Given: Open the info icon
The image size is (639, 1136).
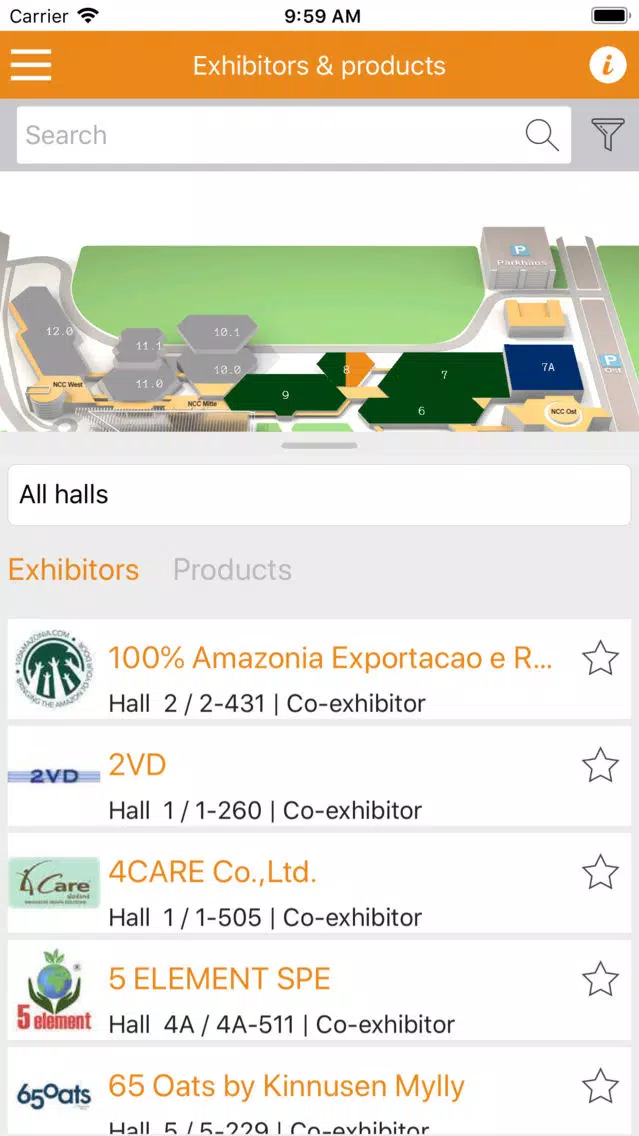Looking at the screenshot, I should tap(607, 65).
